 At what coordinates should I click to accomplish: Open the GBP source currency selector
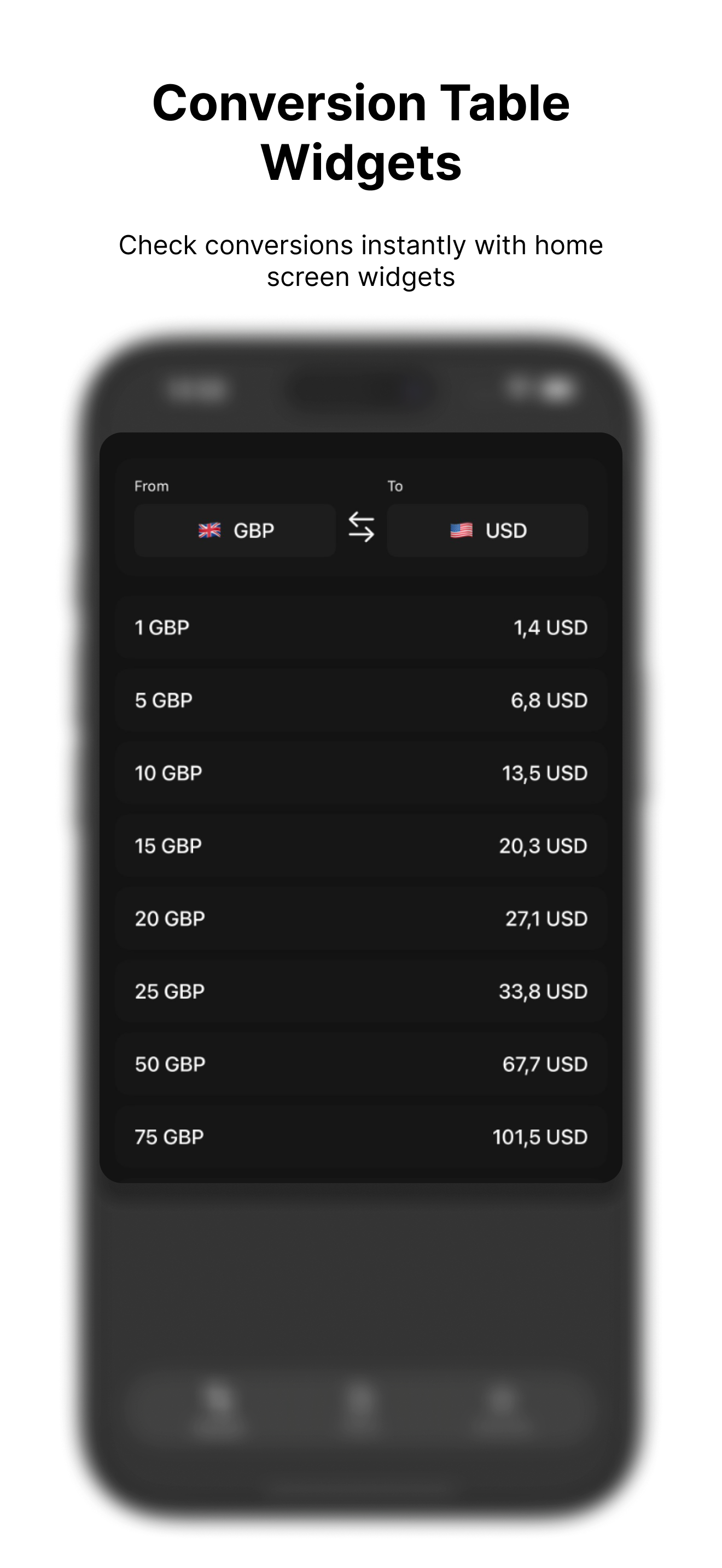tap(234, 530)
